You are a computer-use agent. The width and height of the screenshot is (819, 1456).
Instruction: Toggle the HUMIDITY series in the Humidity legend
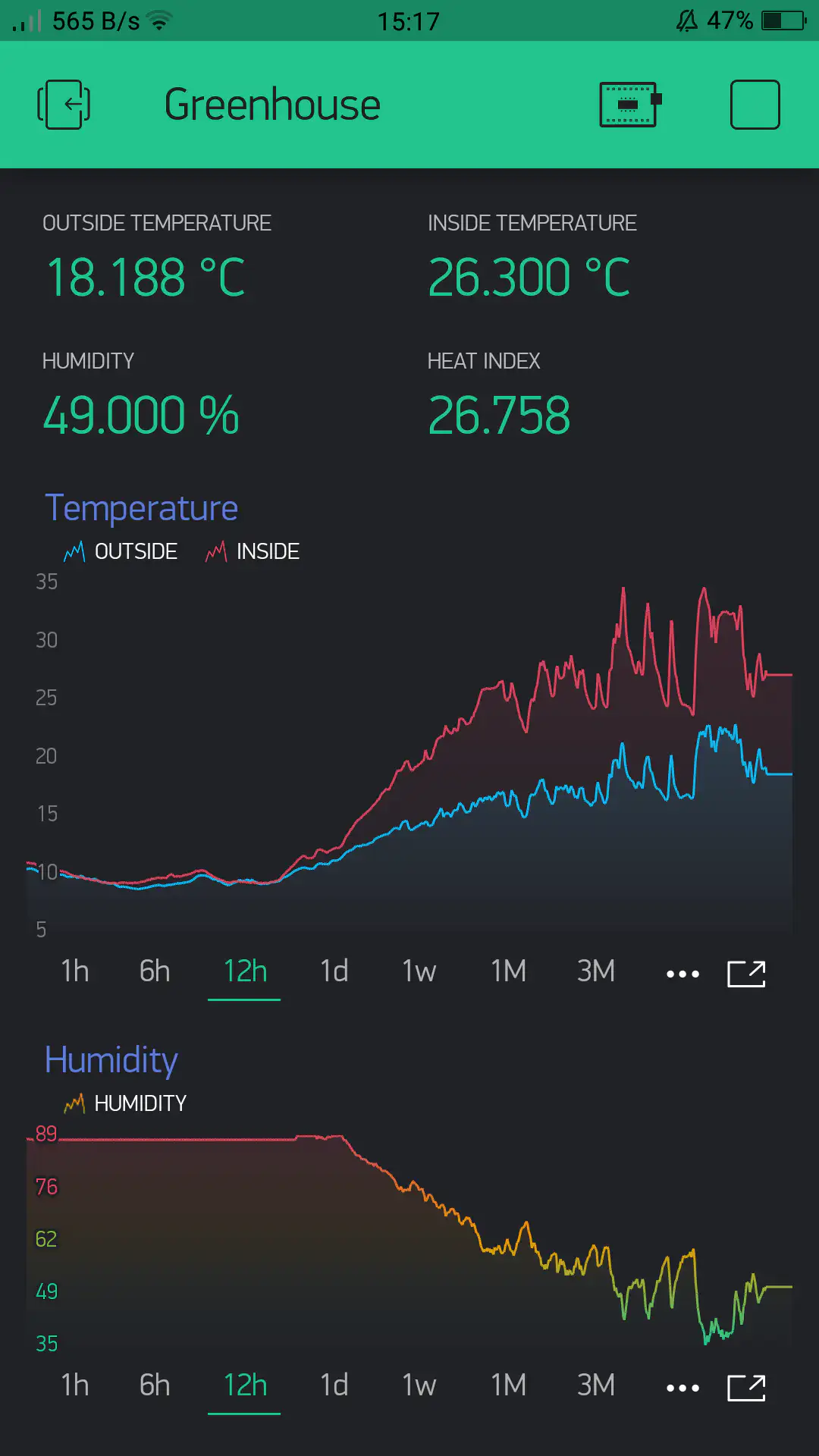point(127,1103)
